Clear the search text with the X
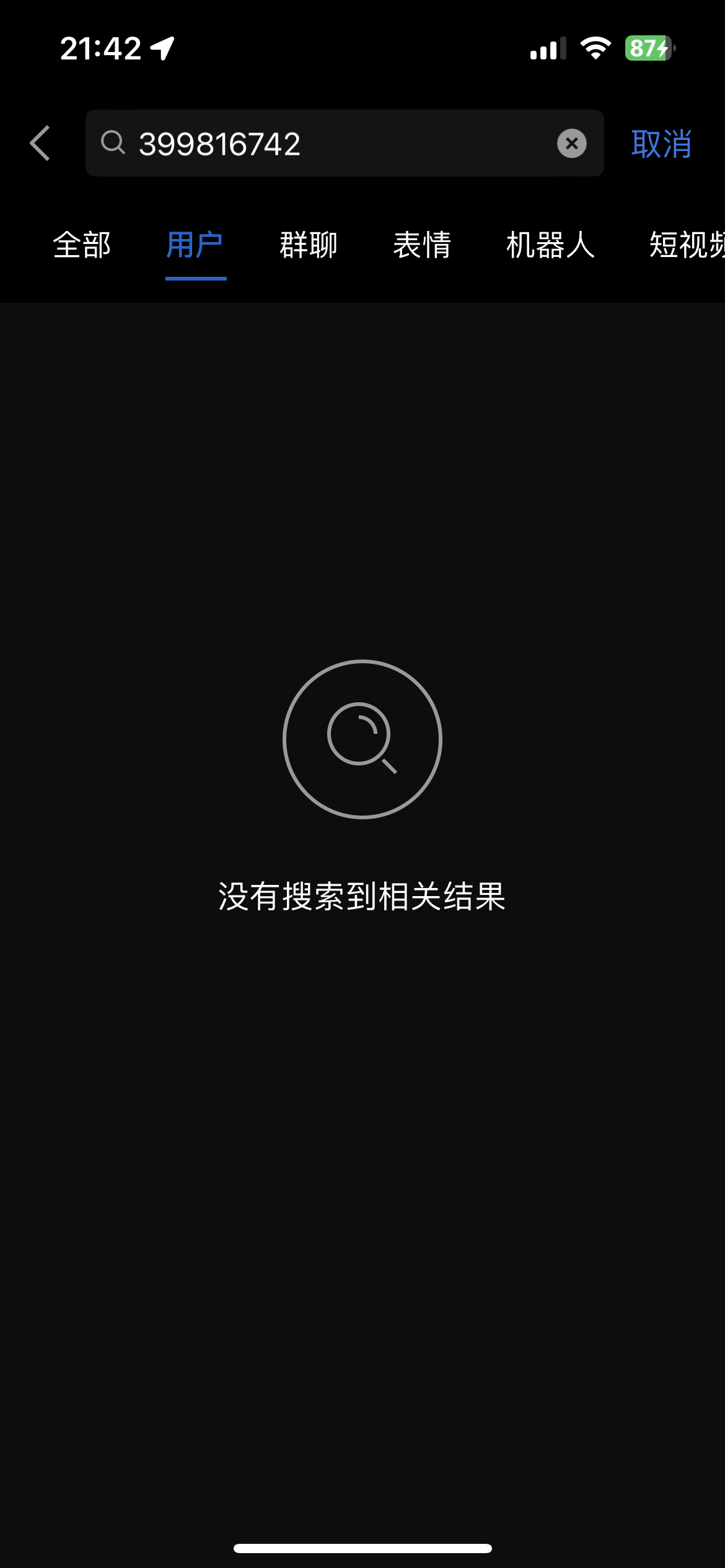The image size is (725, 1568). click(x=571, y=144)
